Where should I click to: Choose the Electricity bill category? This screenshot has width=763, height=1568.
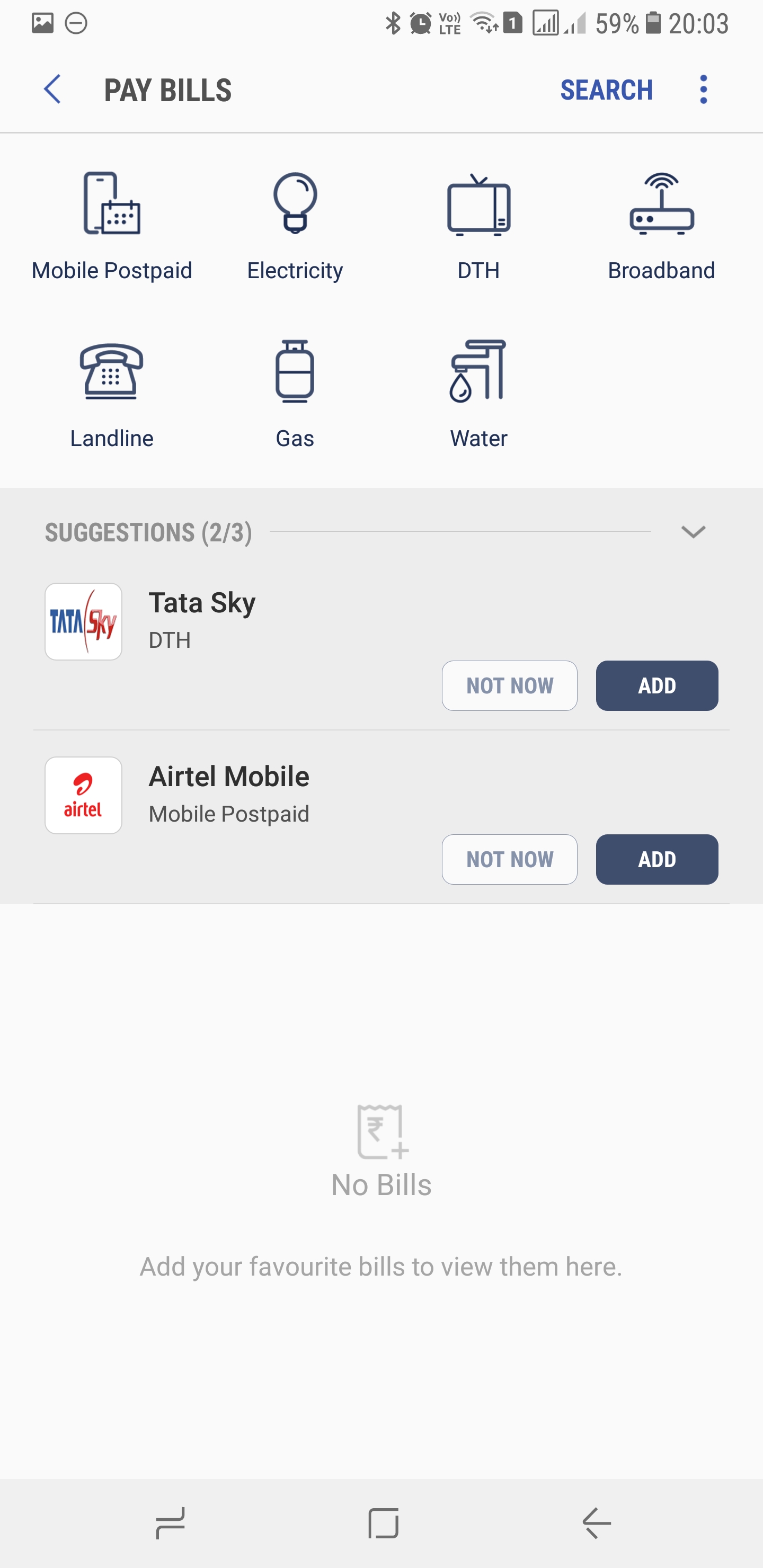tap(295, 226)
